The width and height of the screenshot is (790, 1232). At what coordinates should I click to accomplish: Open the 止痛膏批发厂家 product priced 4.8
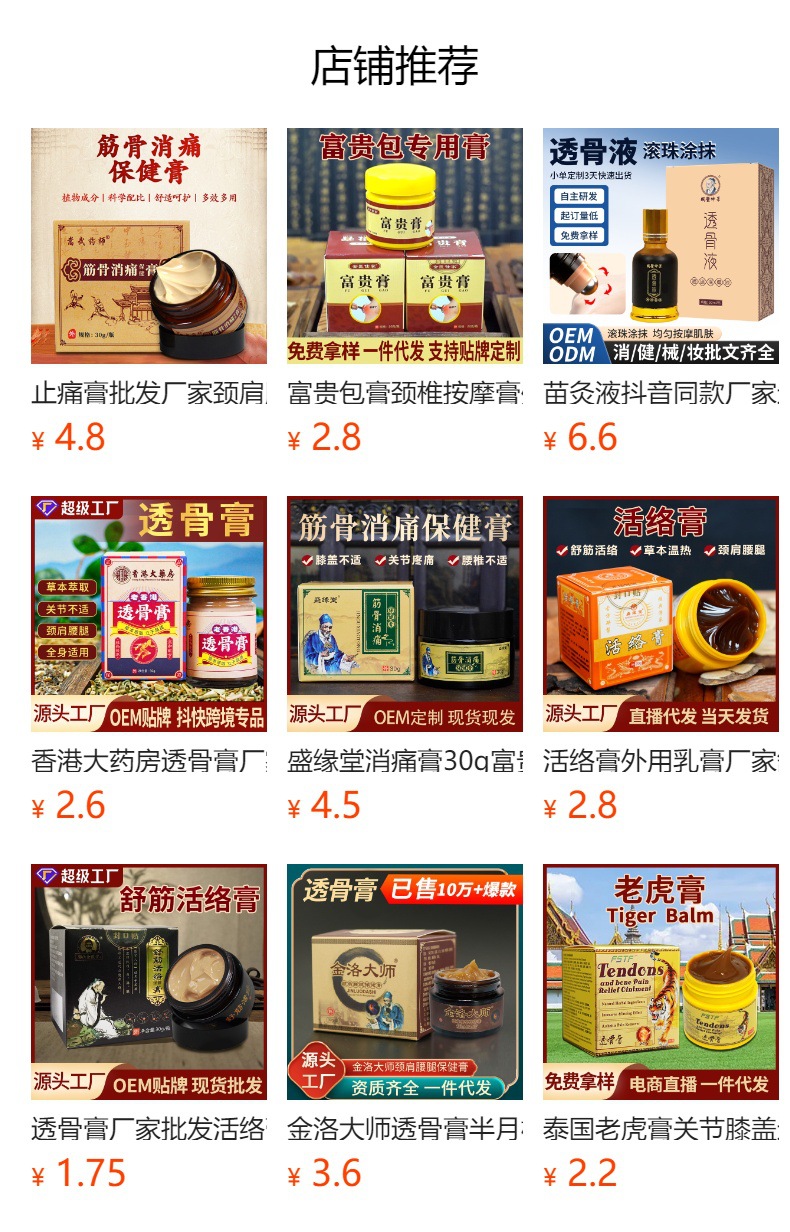point(149,291)
